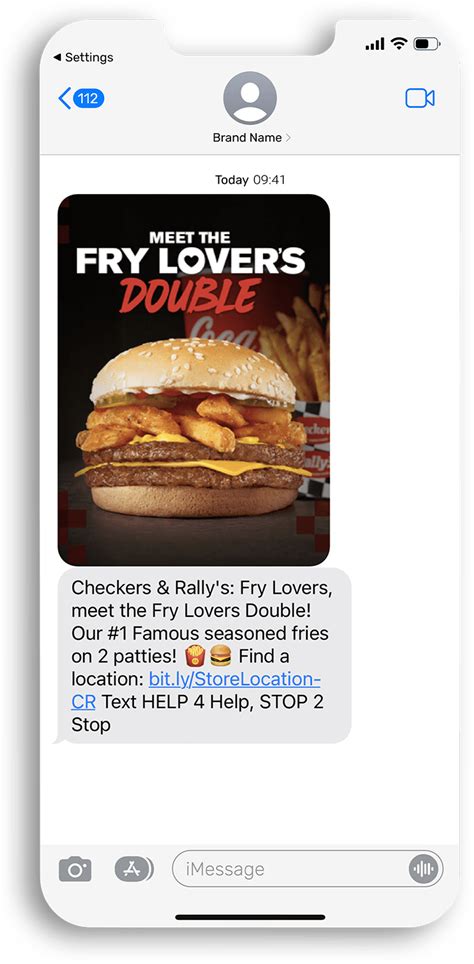
Task: Open the Fry Lovers Double image
Action: 194,380
